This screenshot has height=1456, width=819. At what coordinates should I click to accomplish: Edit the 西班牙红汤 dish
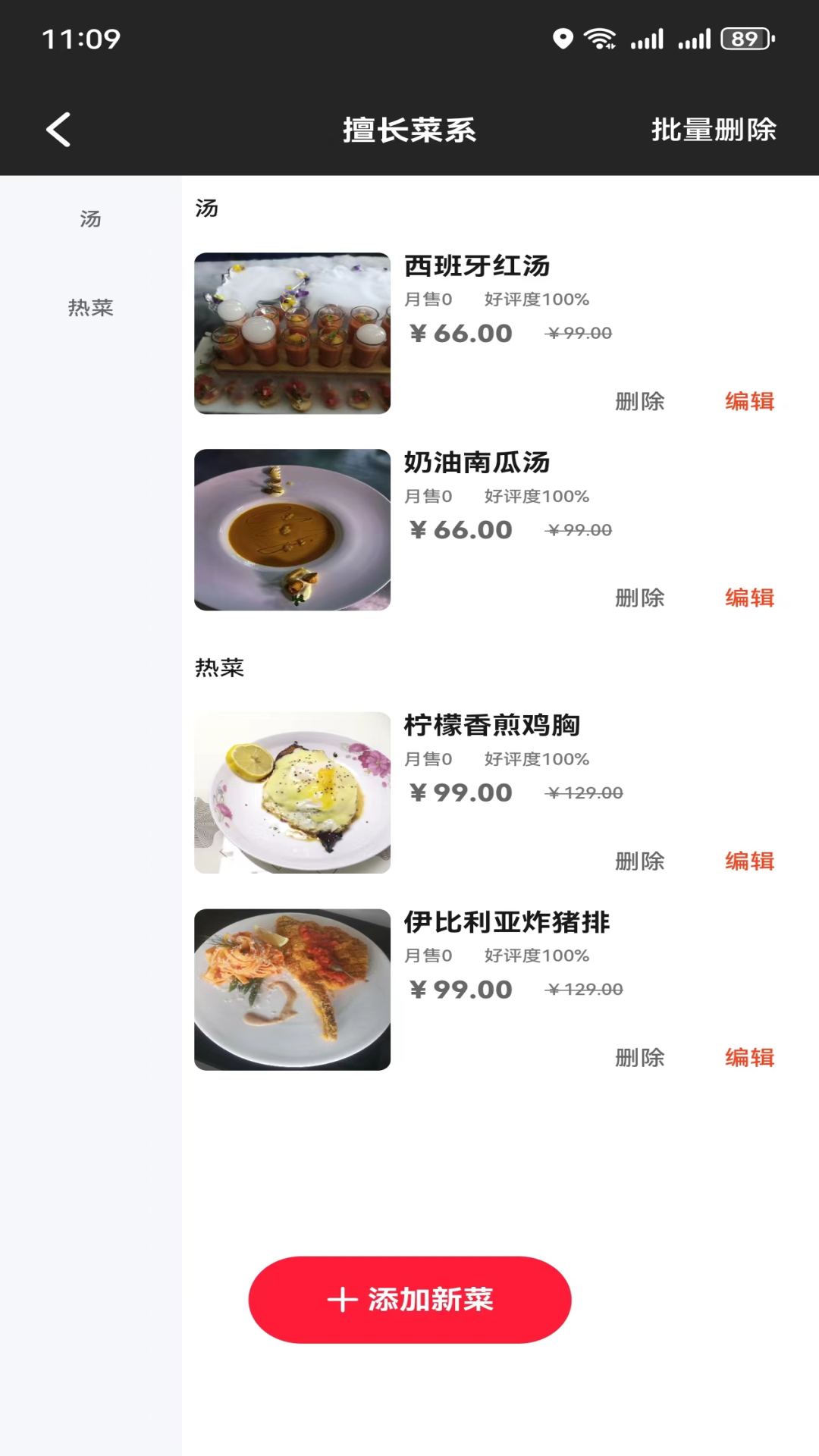tap(749, 401)
